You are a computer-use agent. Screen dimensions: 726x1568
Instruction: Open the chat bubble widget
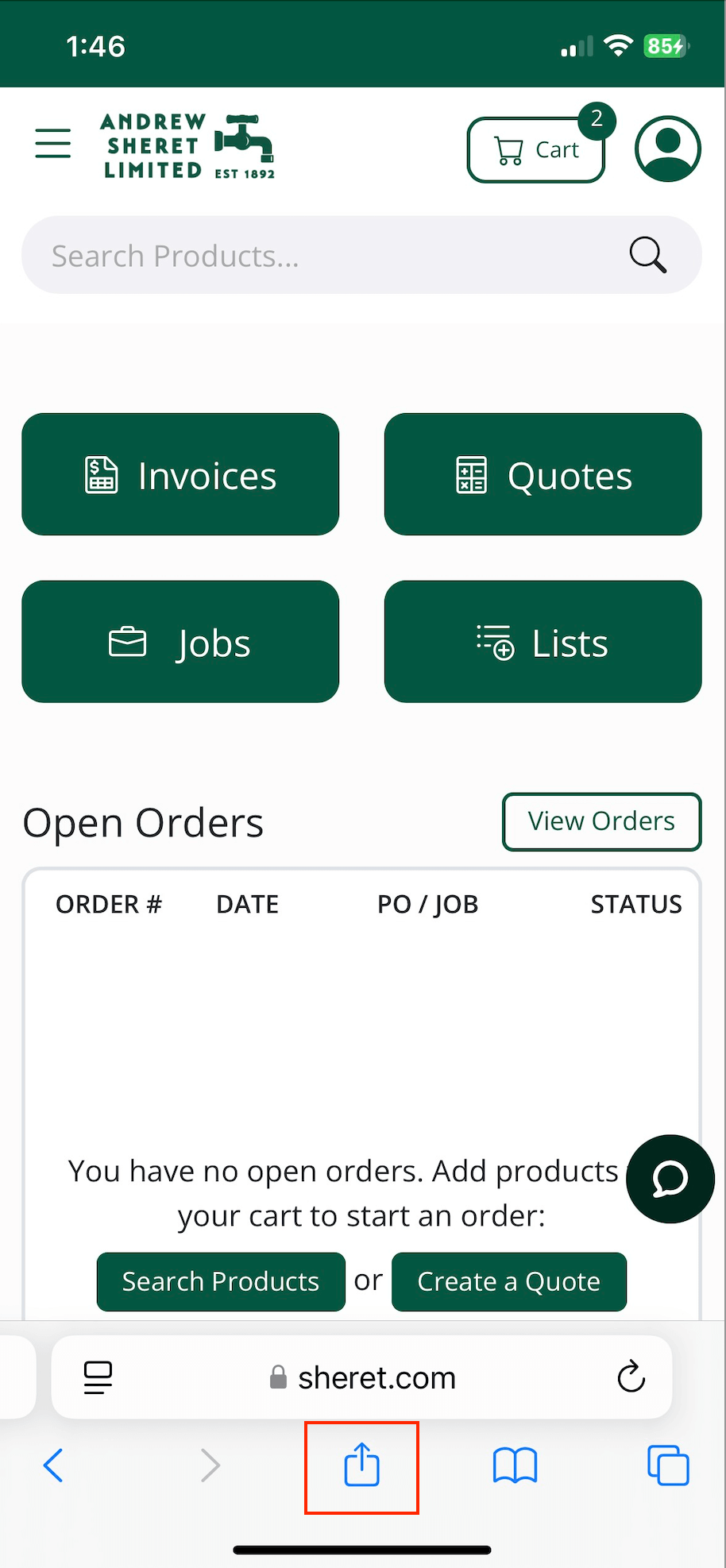pos(670,1179)
